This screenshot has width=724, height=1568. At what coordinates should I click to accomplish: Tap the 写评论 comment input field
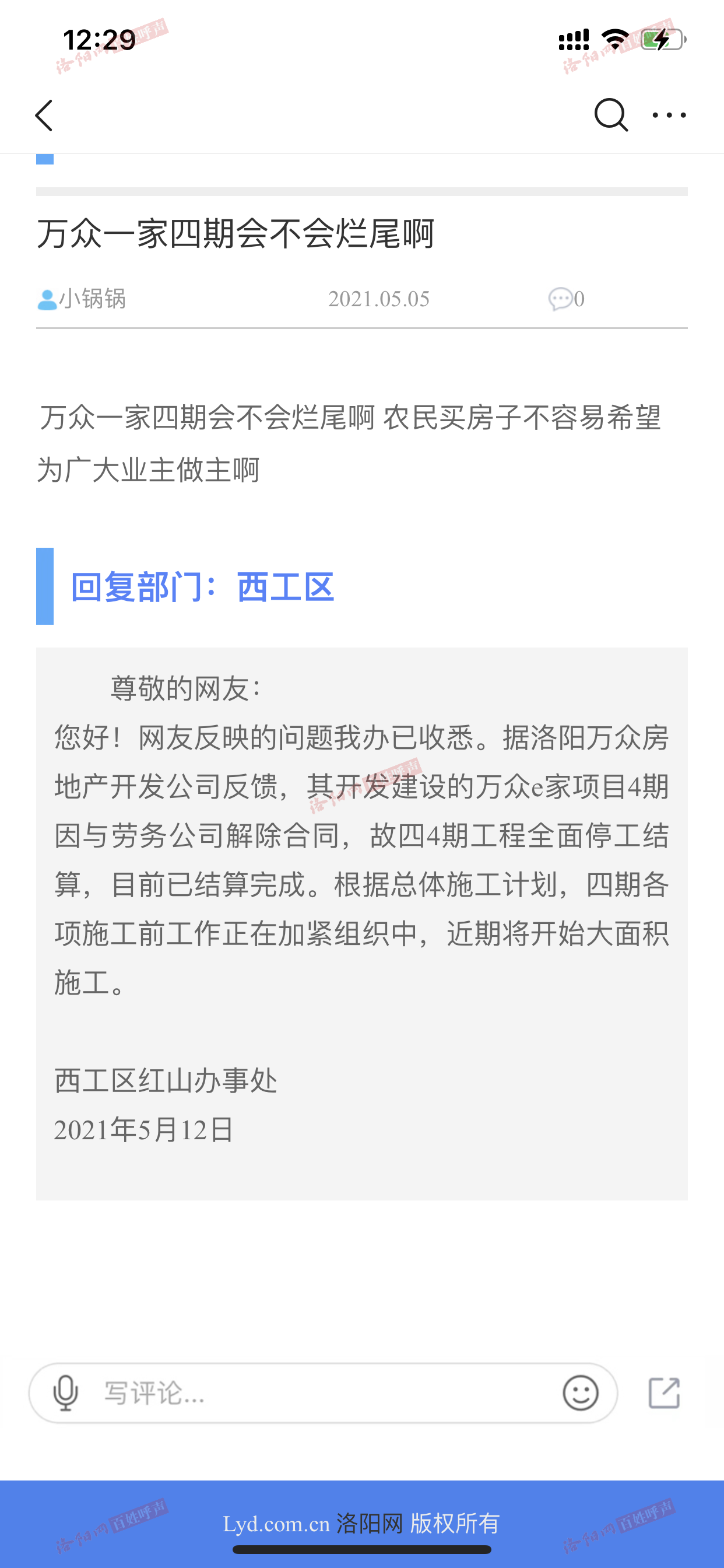323,1392
